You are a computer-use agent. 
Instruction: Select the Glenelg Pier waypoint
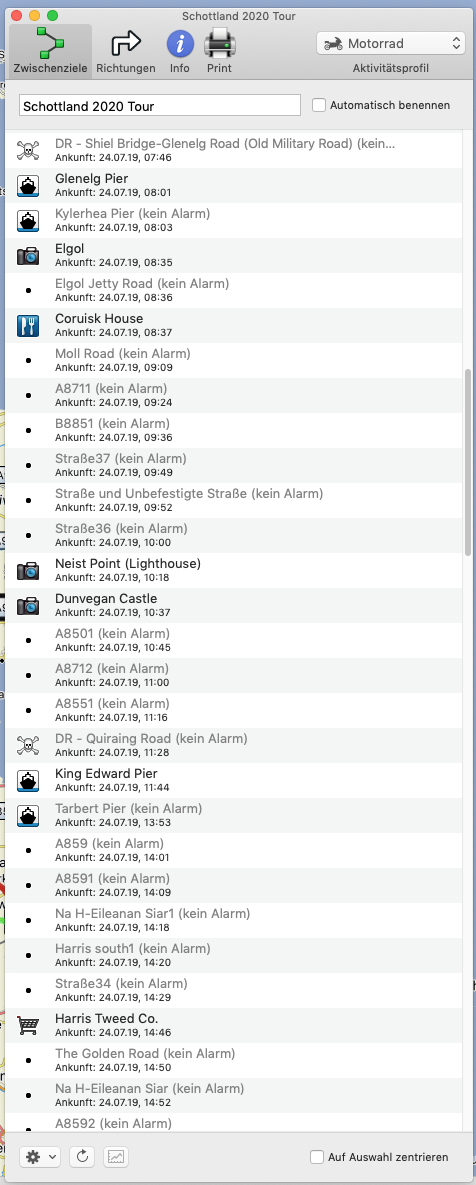pyautogui.click(x=233, y=185)
